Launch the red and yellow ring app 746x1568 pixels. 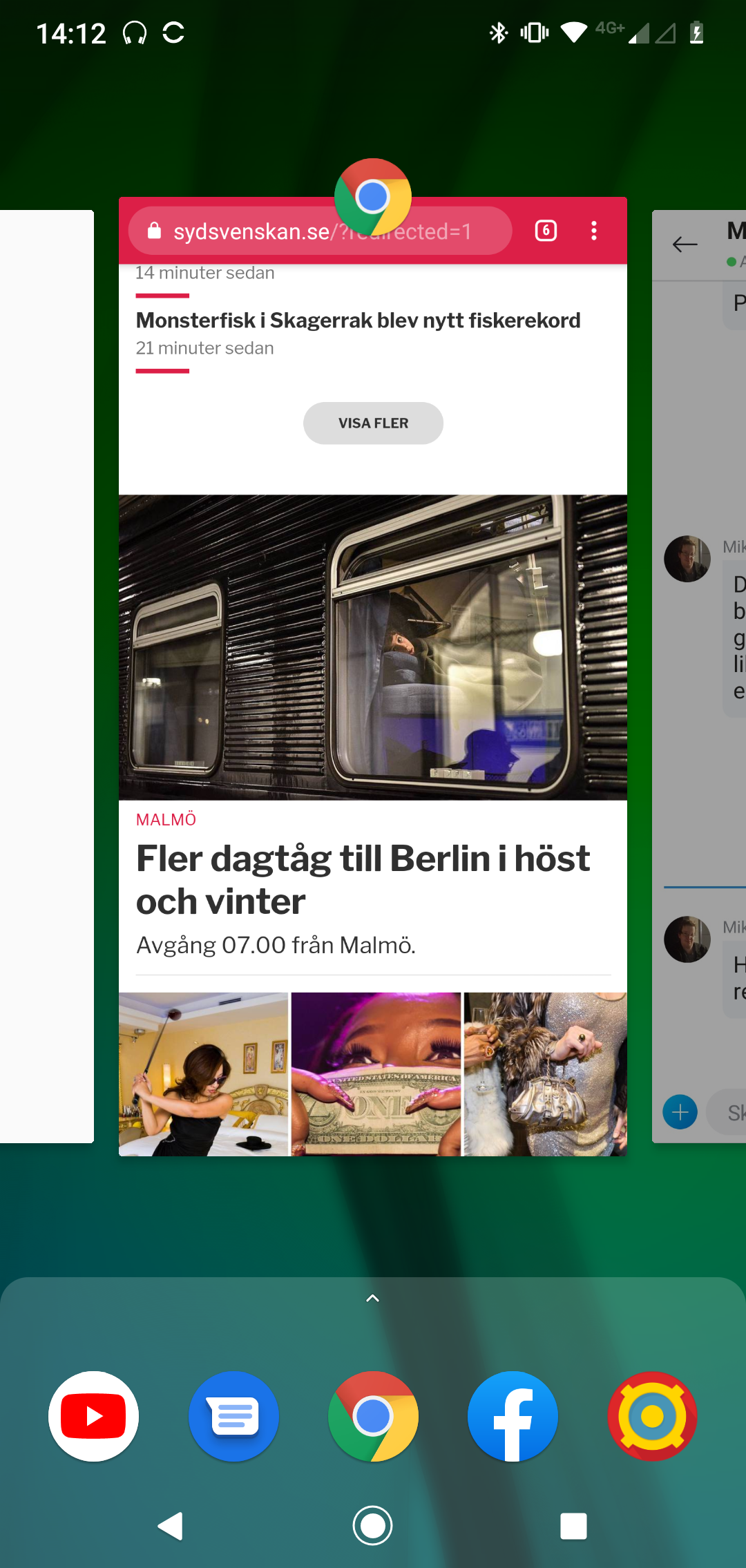653,1416
